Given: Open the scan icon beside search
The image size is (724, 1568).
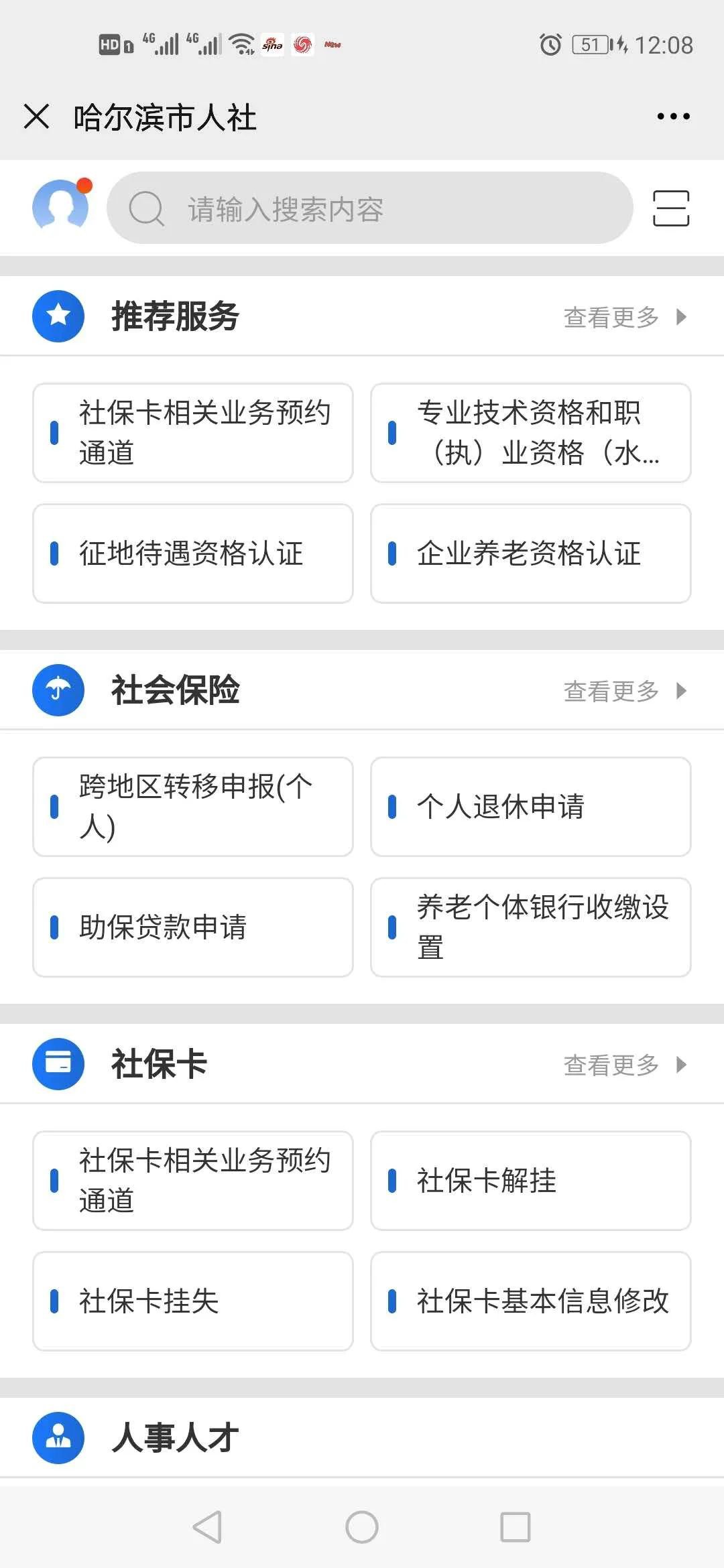Looking at the screenshot, I should click(x=671, y=208).
